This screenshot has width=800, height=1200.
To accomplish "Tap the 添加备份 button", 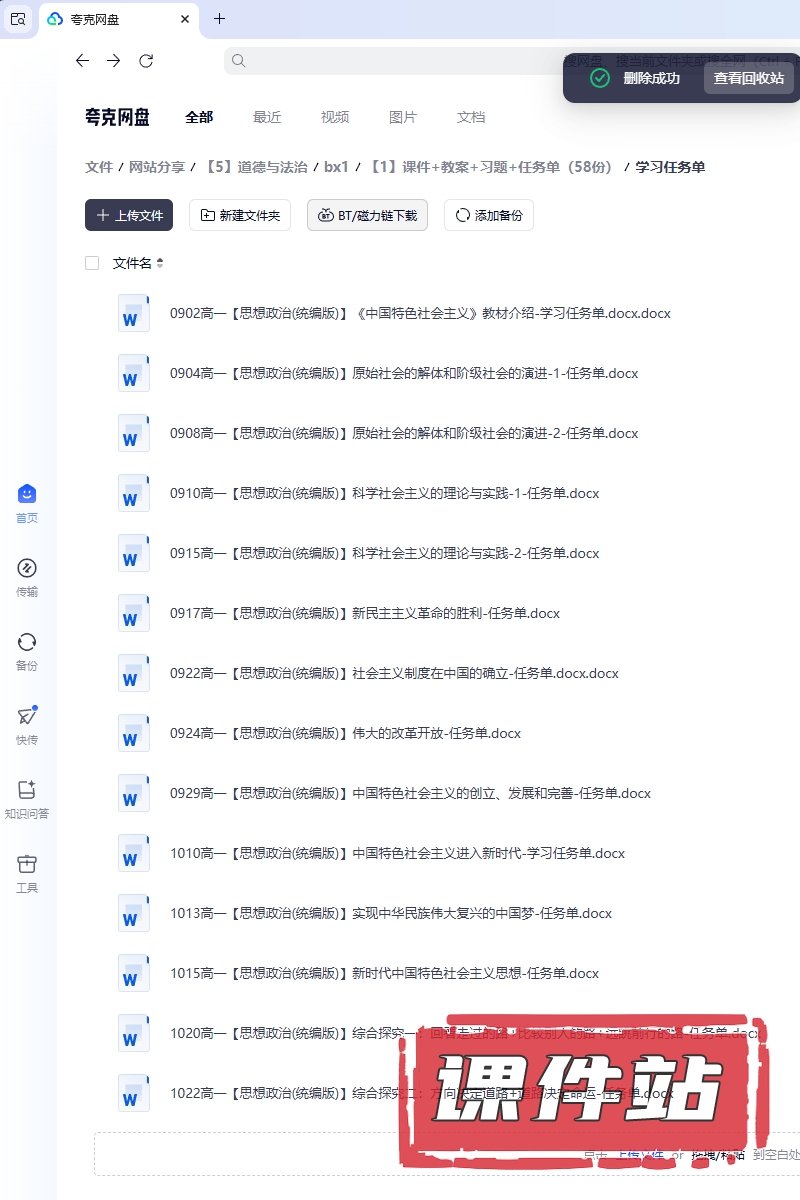I will pyautogui.click(x=488, y=215).
